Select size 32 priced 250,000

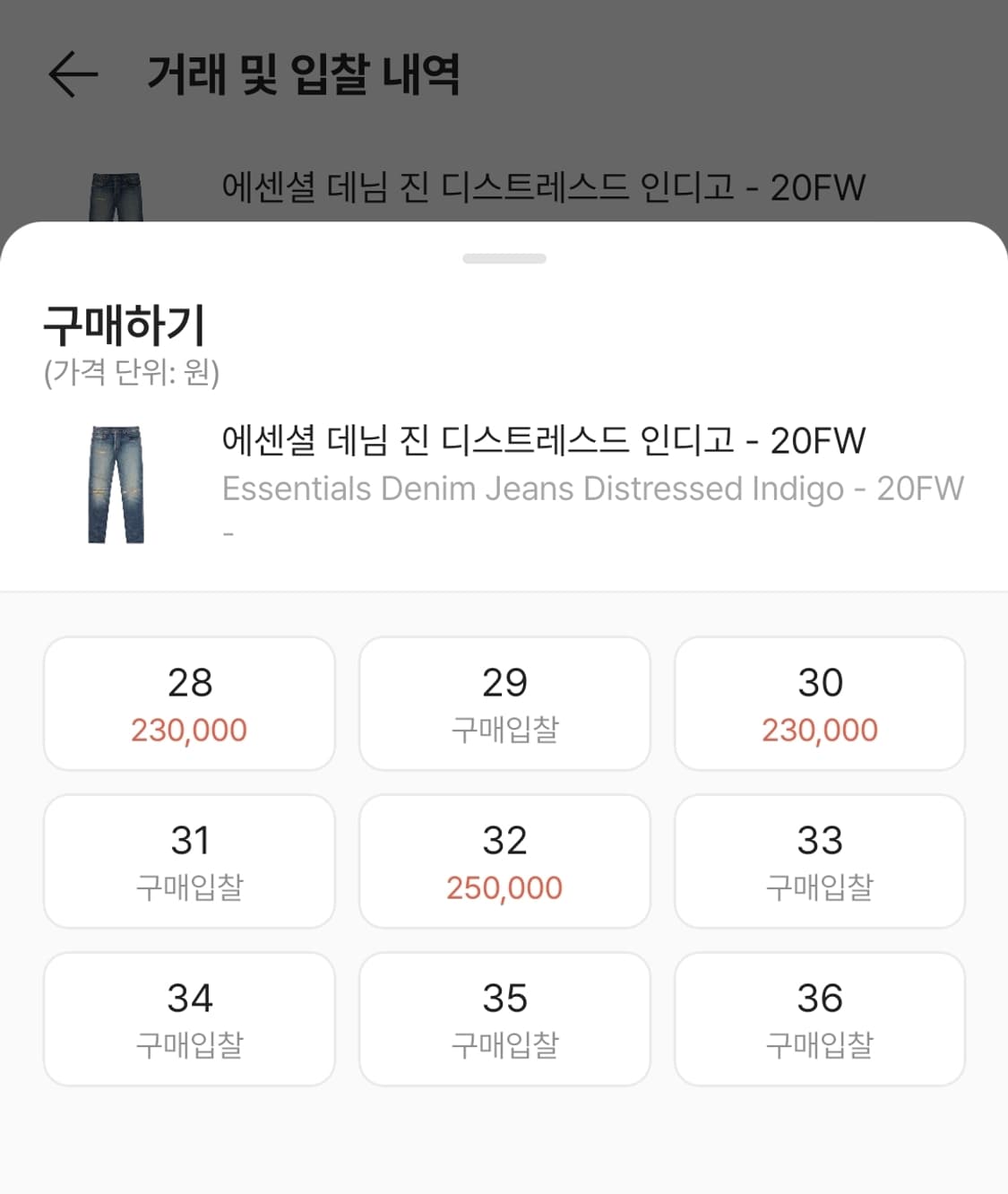[504, 861]
